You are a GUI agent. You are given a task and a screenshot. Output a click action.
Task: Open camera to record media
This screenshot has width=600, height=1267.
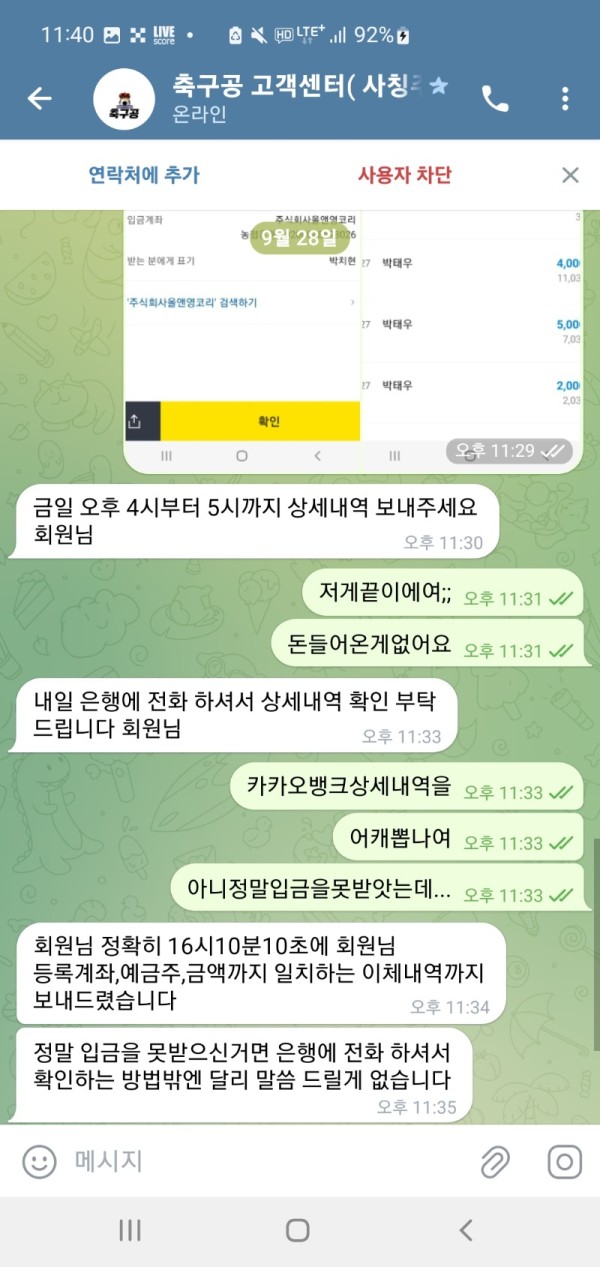pyautogui.click(x=564, y=1161)
